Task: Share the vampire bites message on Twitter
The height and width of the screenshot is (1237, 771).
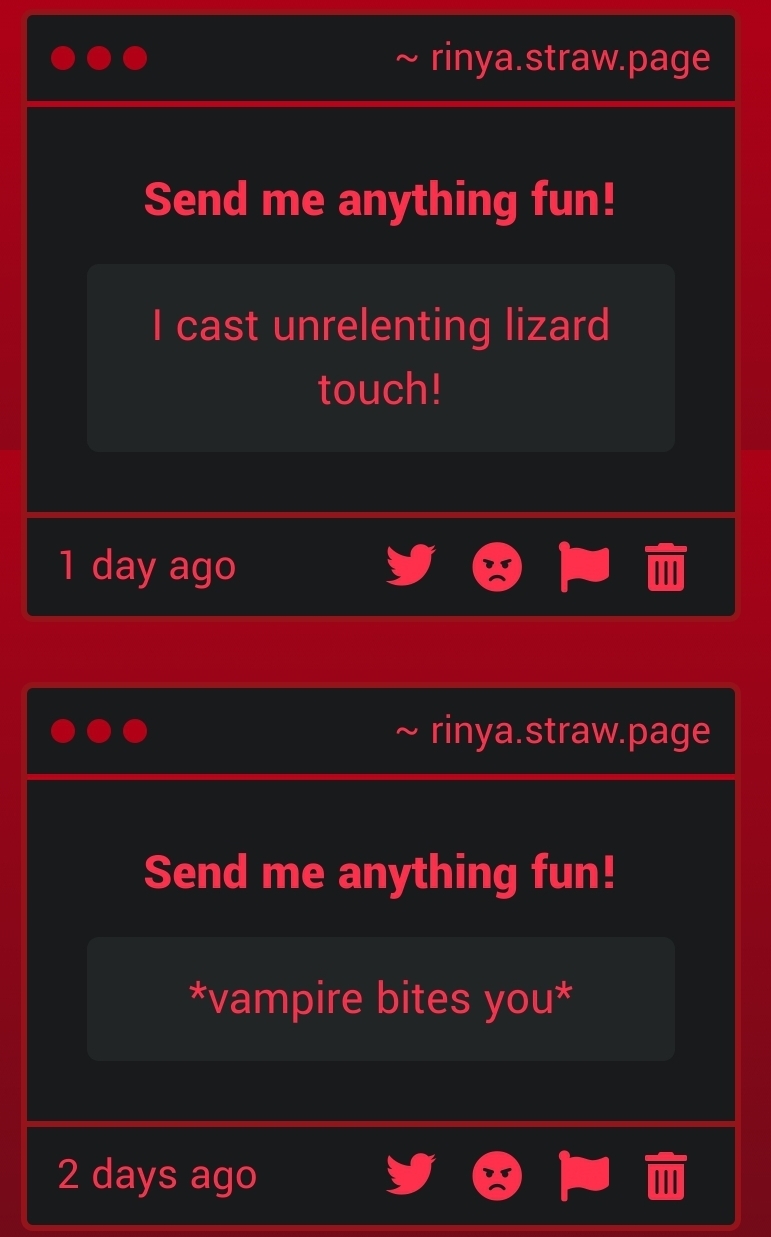Action: [x=411, y=1174]
